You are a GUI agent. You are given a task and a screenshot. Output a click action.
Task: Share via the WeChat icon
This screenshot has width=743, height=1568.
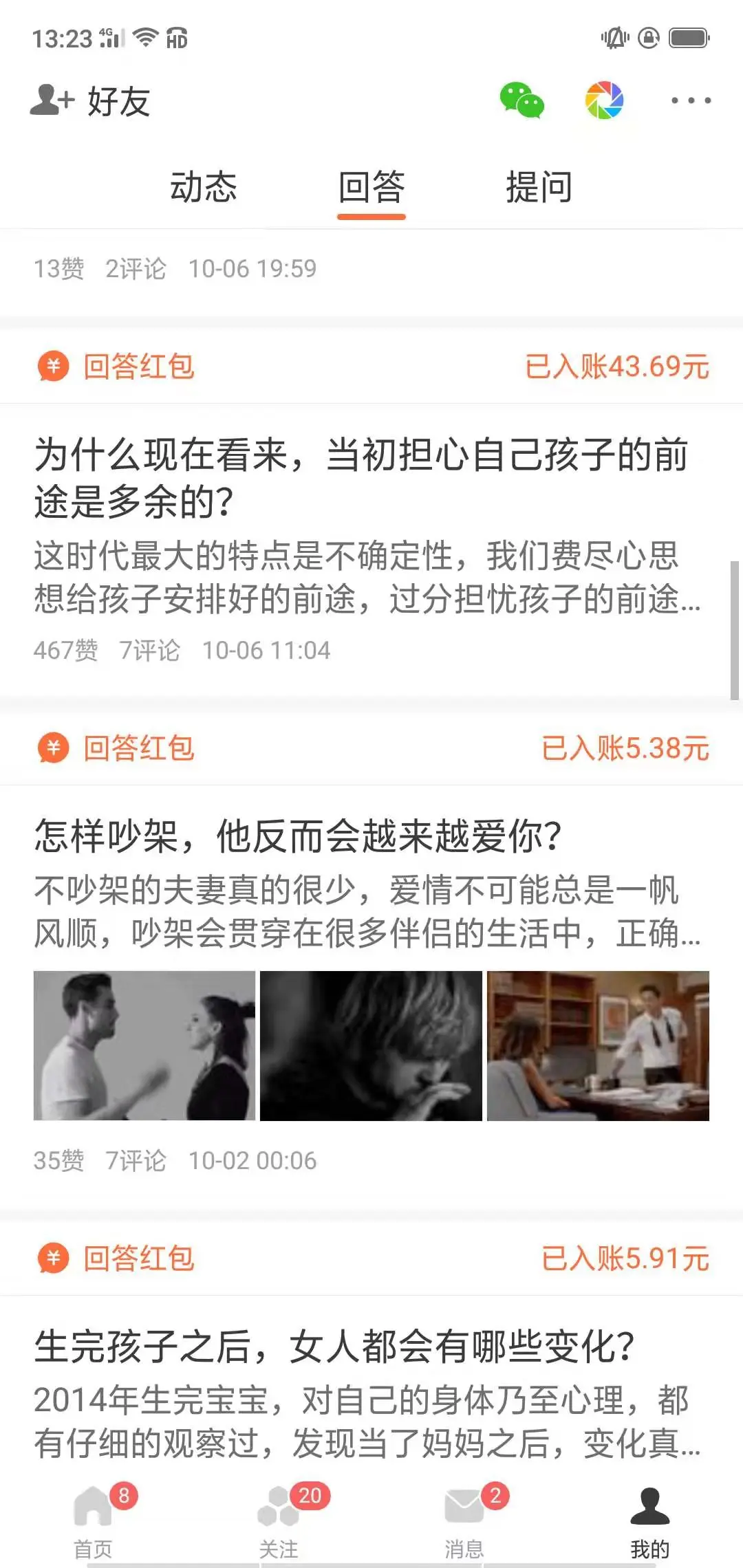tap(521, 101)
